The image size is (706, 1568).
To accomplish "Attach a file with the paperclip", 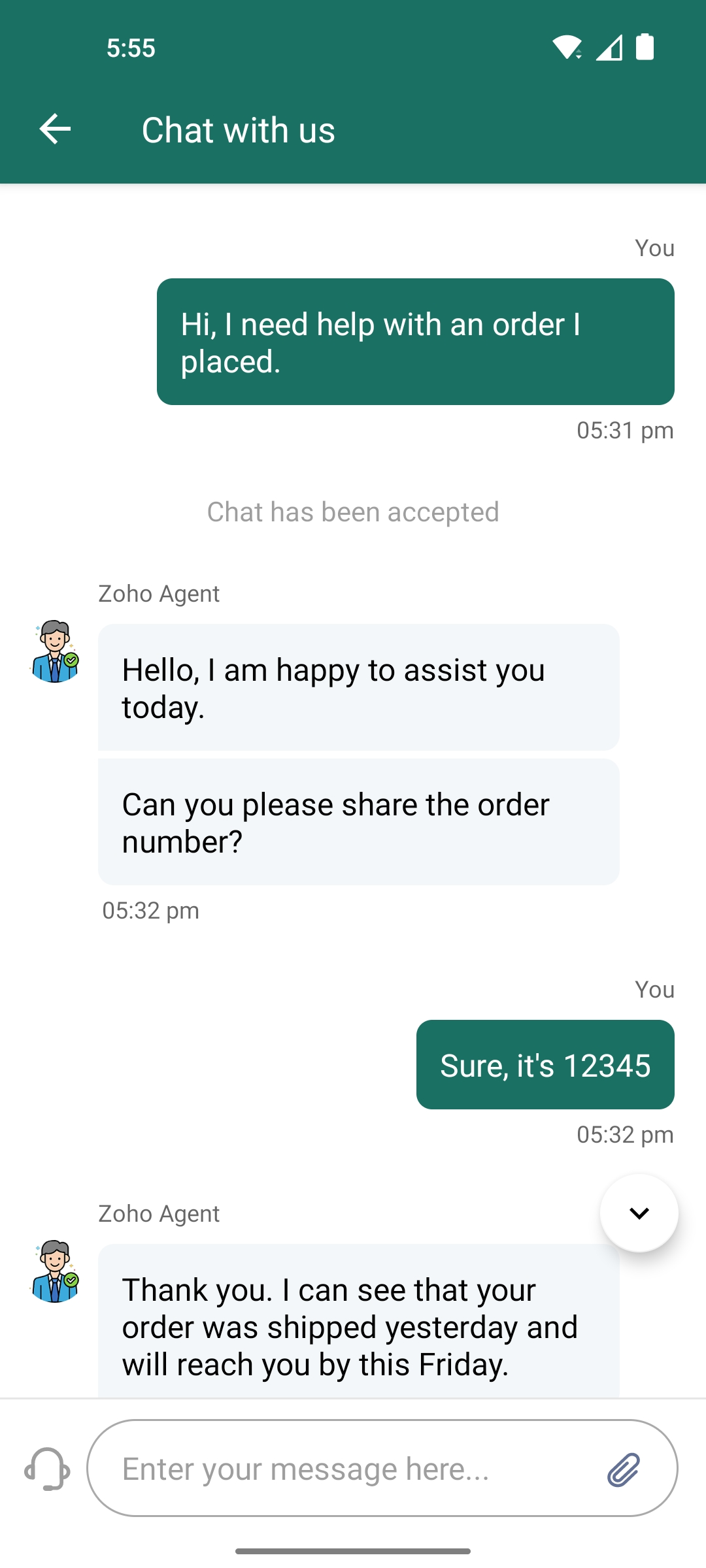I will click(624, 1469).
